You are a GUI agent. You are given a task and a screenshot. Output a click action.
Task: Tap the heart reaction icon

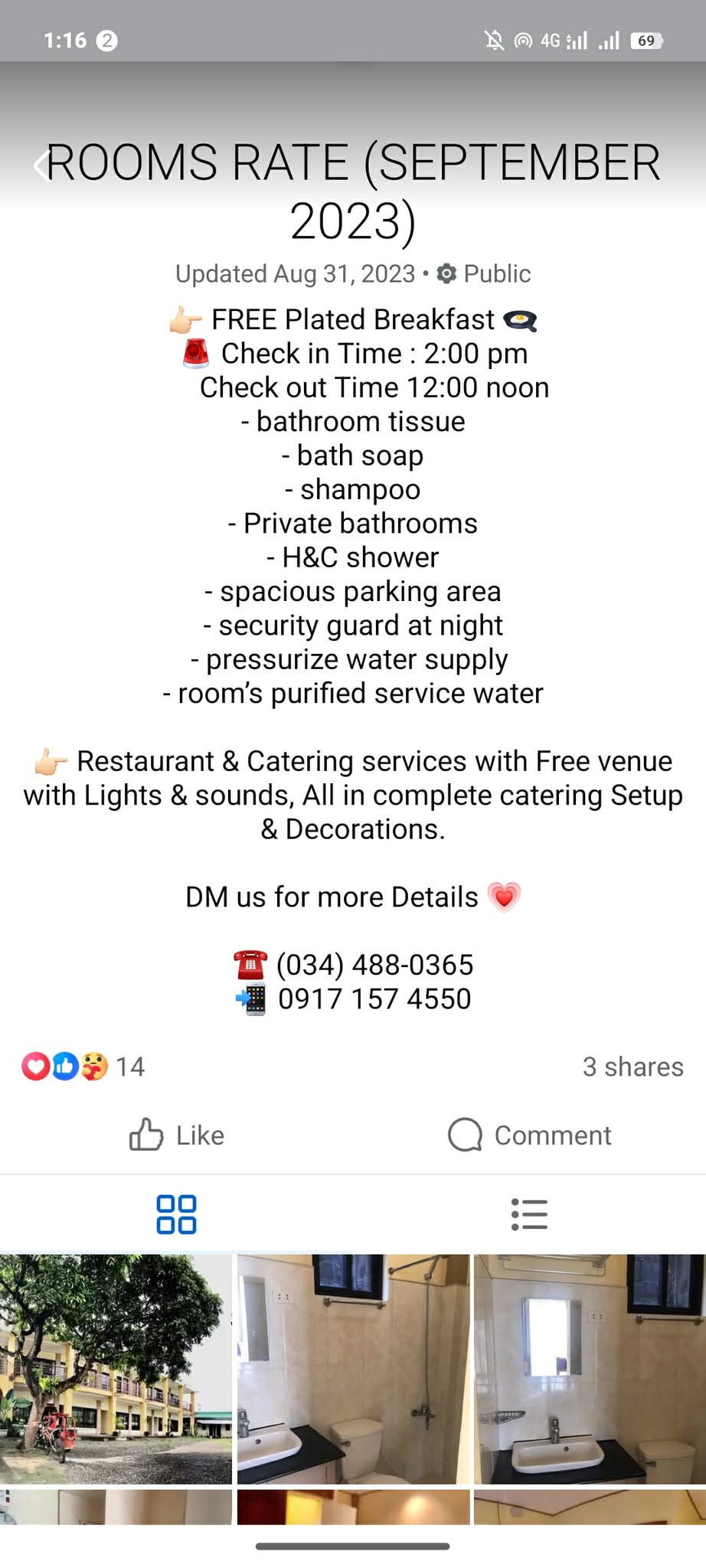35,1067
